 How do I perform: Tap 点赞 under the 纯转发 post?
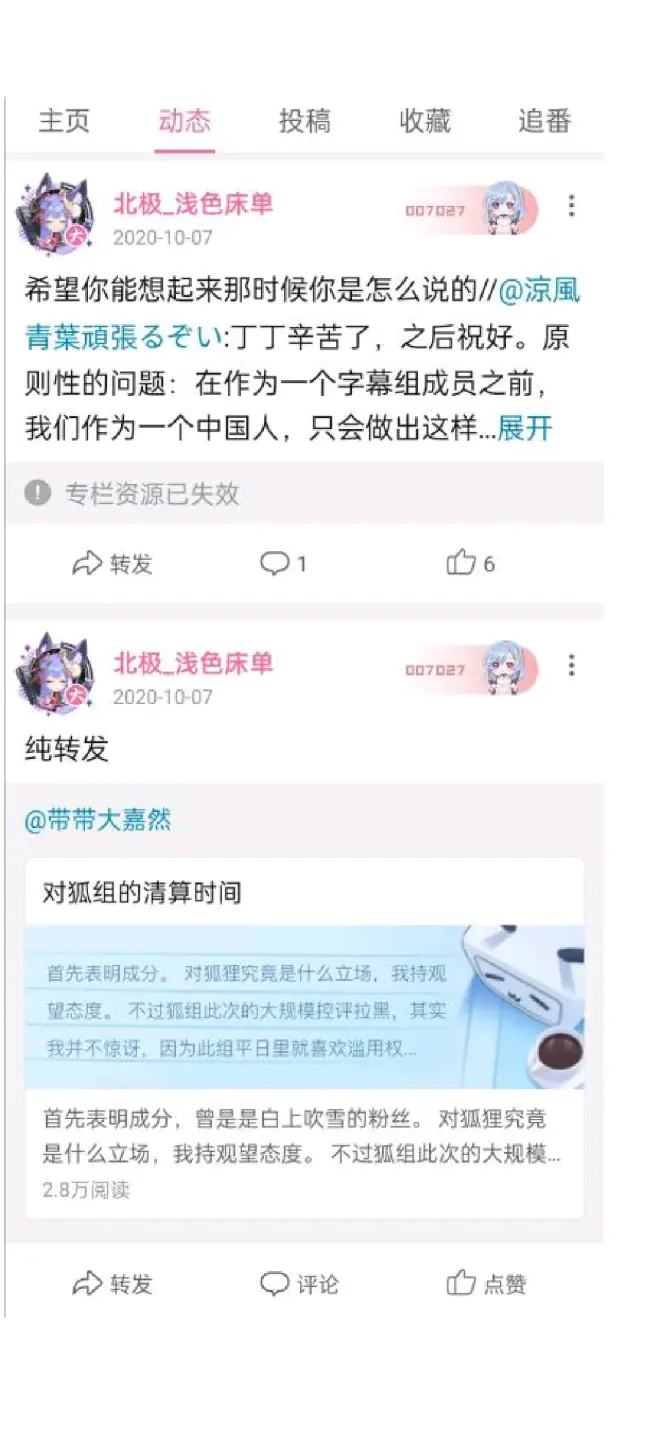[x=486, y=1284]
